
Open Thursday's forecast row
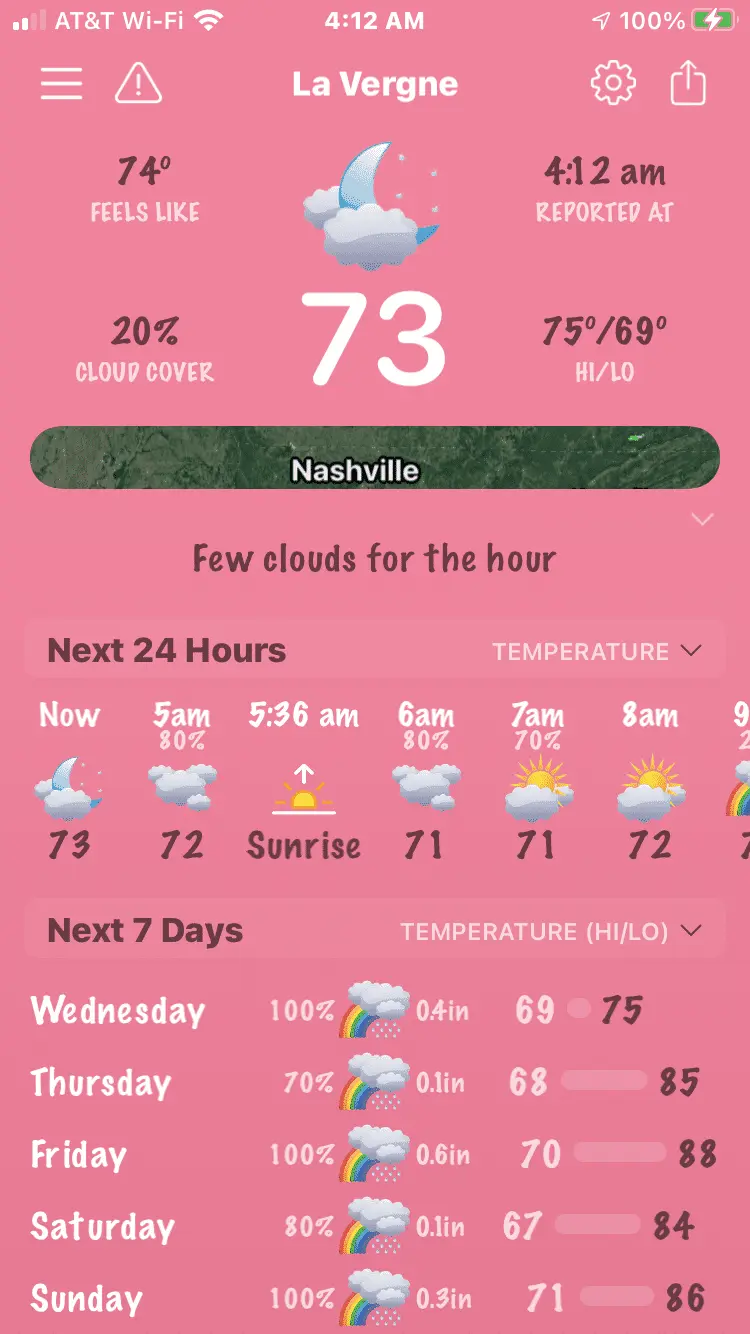tap(375, 1082)
